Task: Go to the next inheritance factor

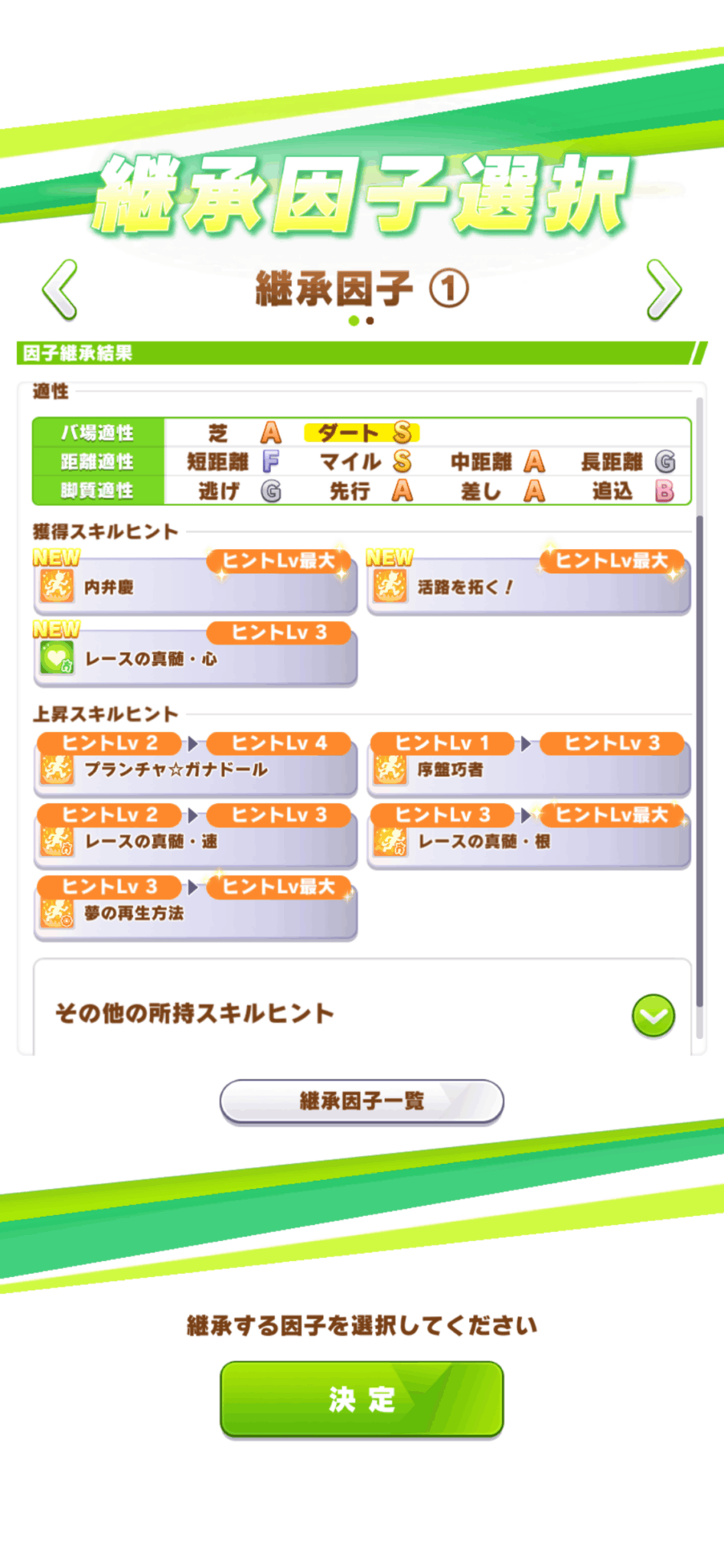Action: [663, 289]
